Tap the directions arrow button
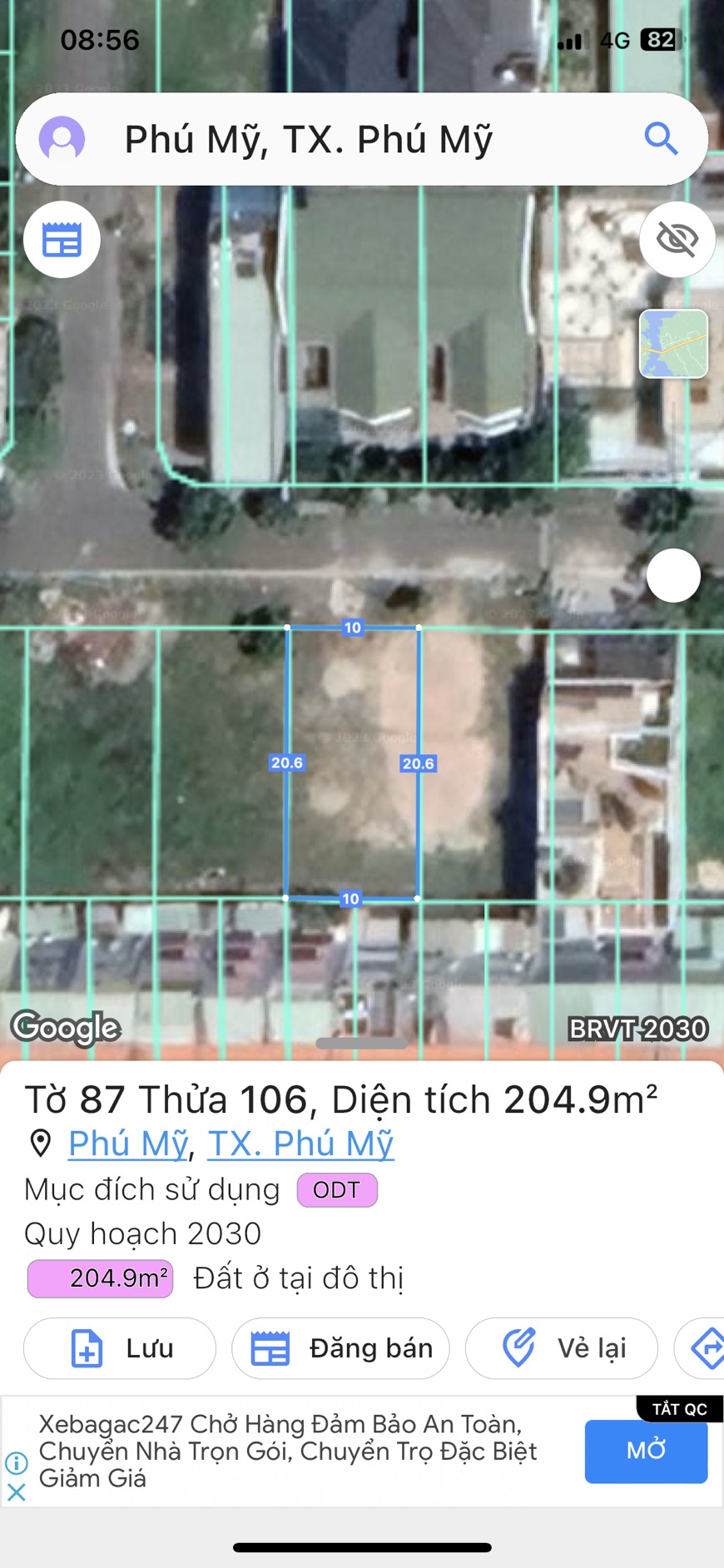This screenshot has width=724, height=1568. coord(703,1348)
